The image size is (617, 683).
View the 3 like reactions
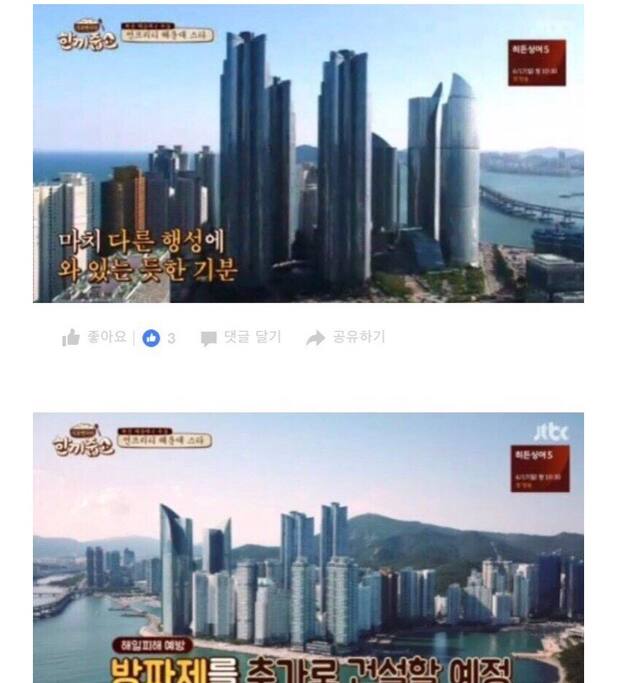[x=159, y=338]
